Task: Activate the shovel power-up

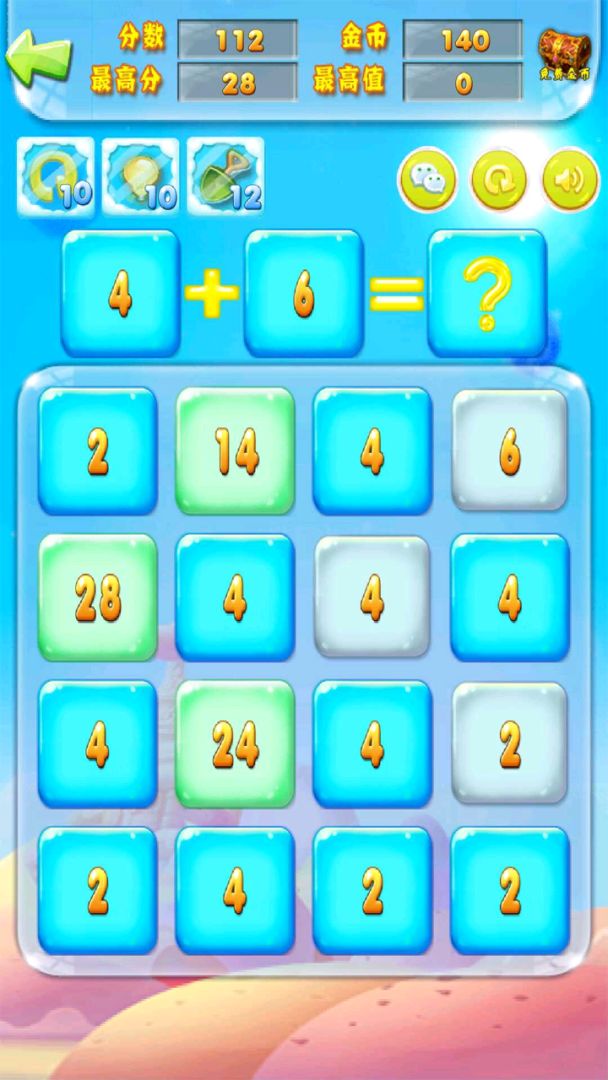Action: point(225,177)
